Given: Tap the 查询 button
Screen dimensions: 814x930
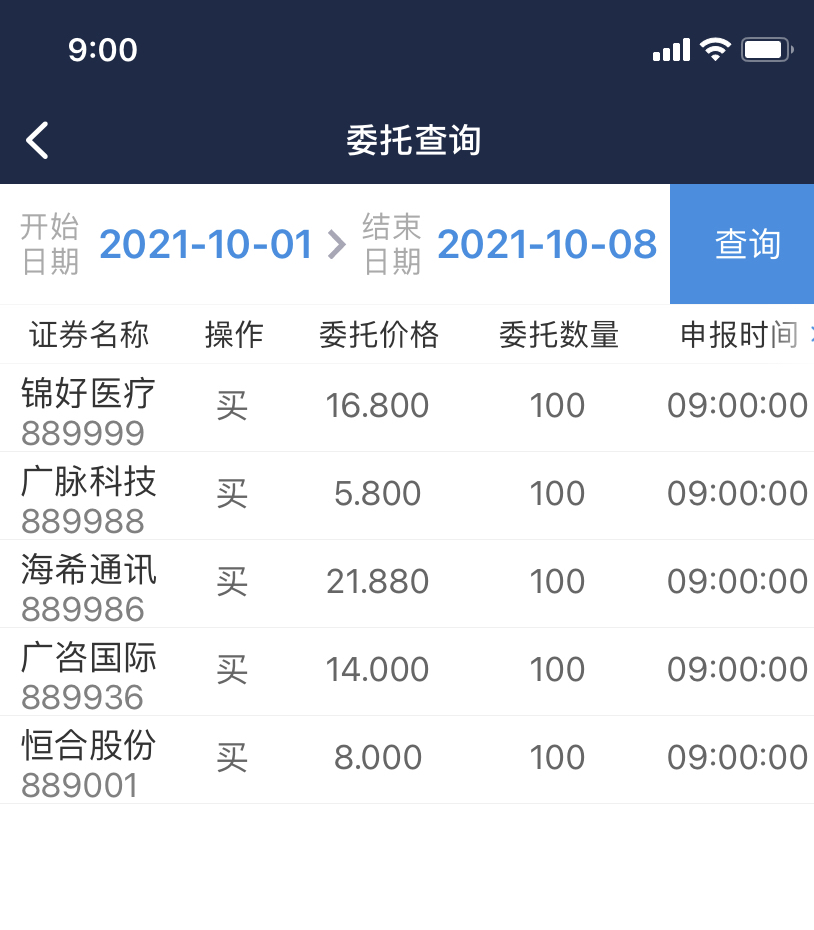Looking at the screenshot, I should 746,245.
